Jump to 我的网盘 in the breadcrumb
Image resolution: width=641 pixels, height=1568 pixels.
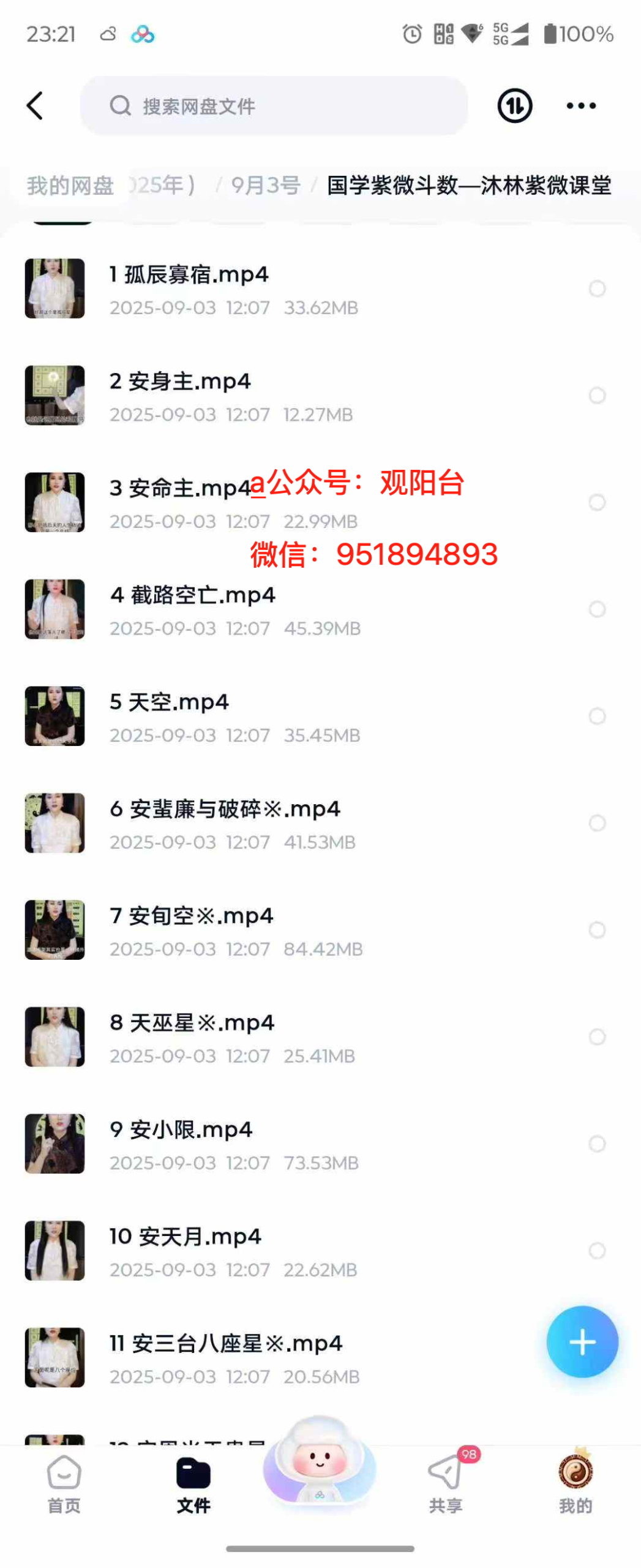point(70,184)
